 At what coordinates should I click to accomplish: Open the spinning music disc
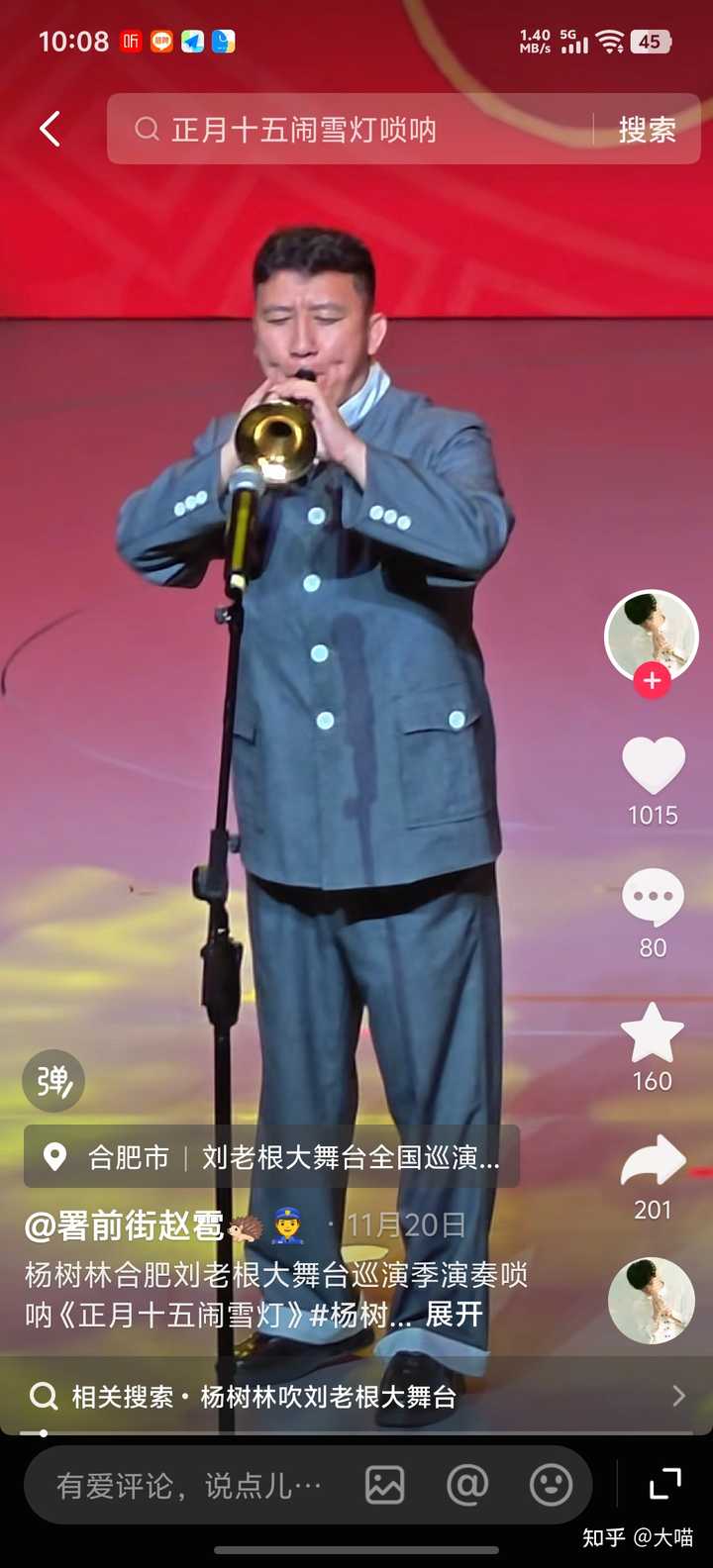click(x=651, y=1300)
